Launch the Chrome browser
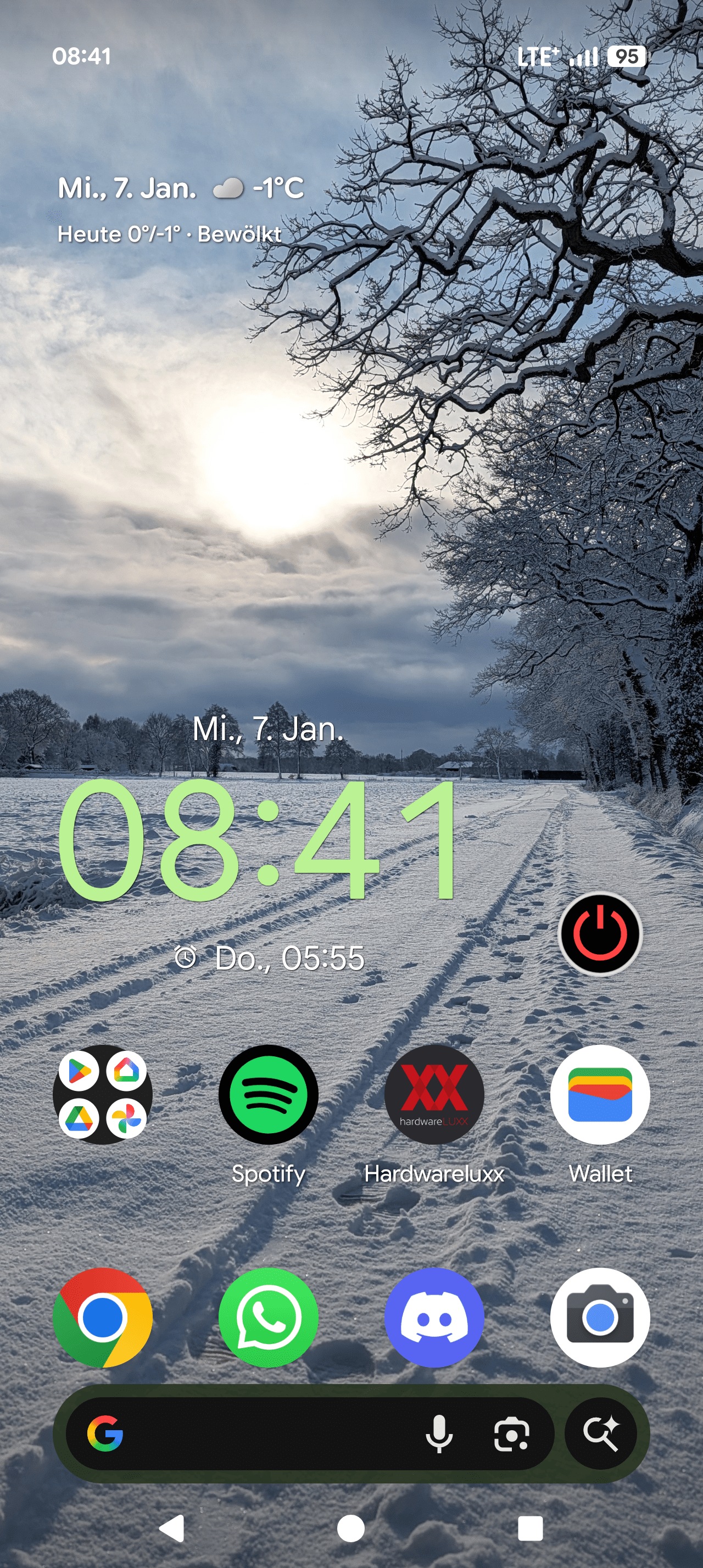 [102, 1317]
